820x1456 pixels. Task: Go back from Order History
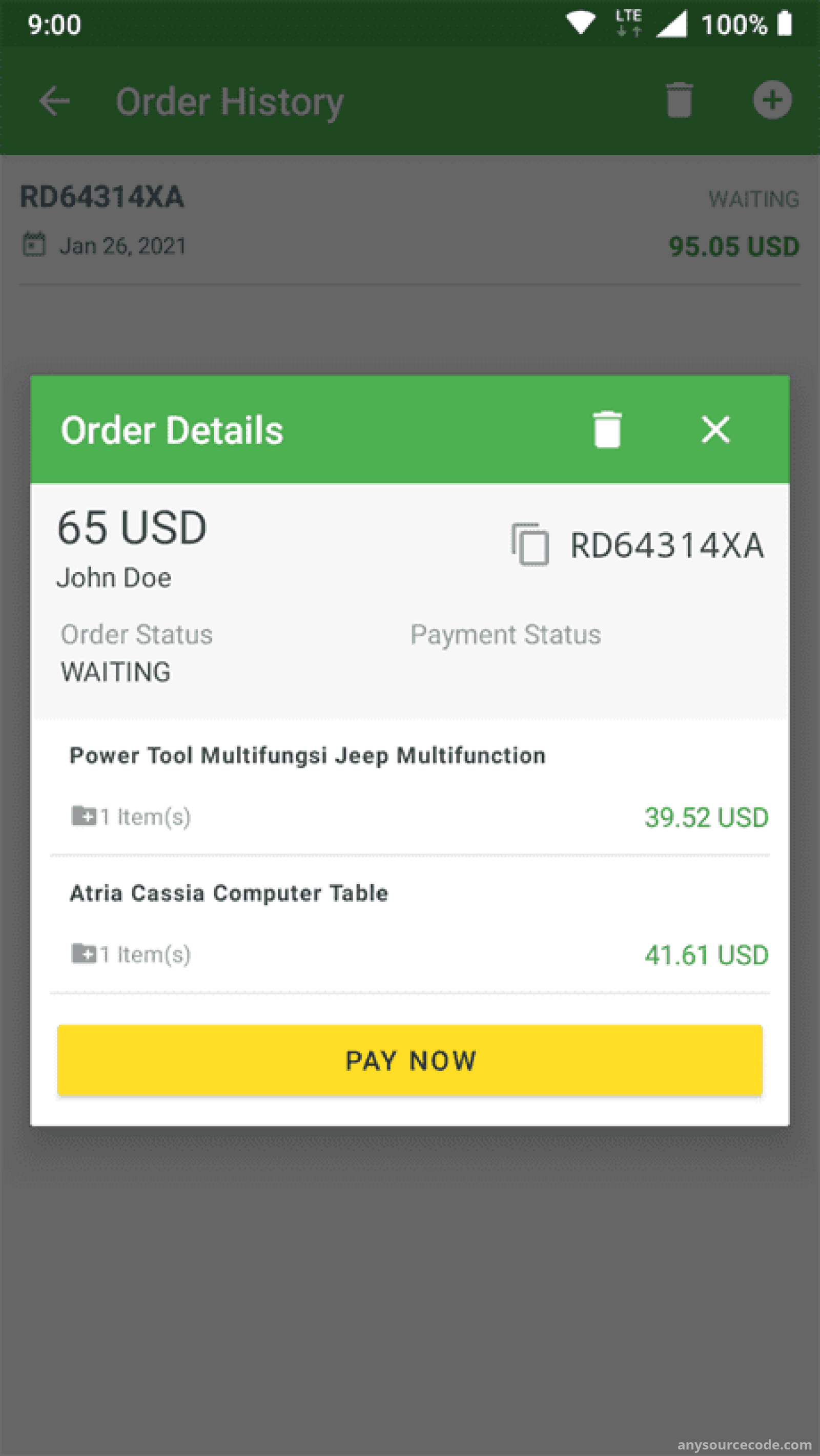[x=54, y=101]
